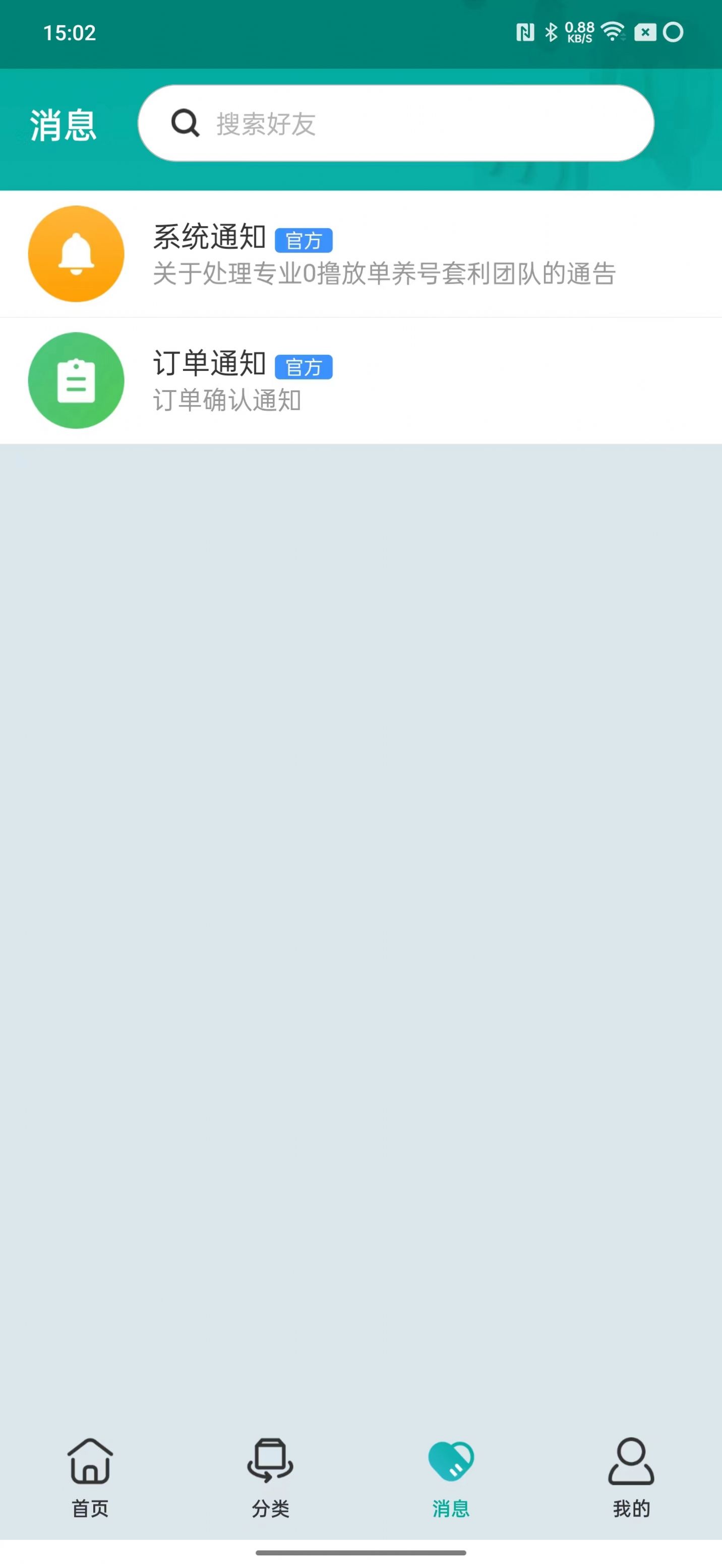Tap the 搜索好友 search field
Screen dimensions: 722x1568
(x=396, y=123)
